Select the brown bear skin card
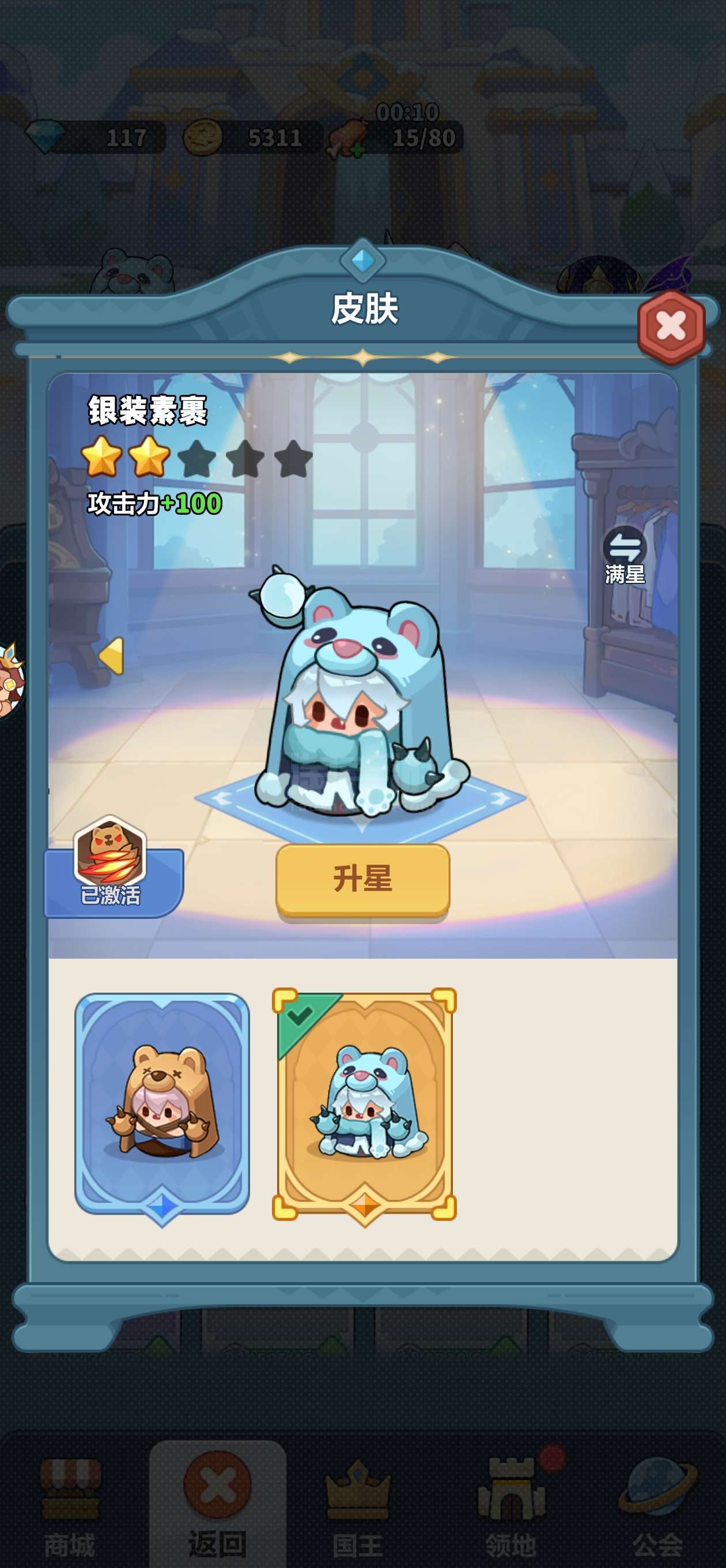 (x=162, y=1107)
